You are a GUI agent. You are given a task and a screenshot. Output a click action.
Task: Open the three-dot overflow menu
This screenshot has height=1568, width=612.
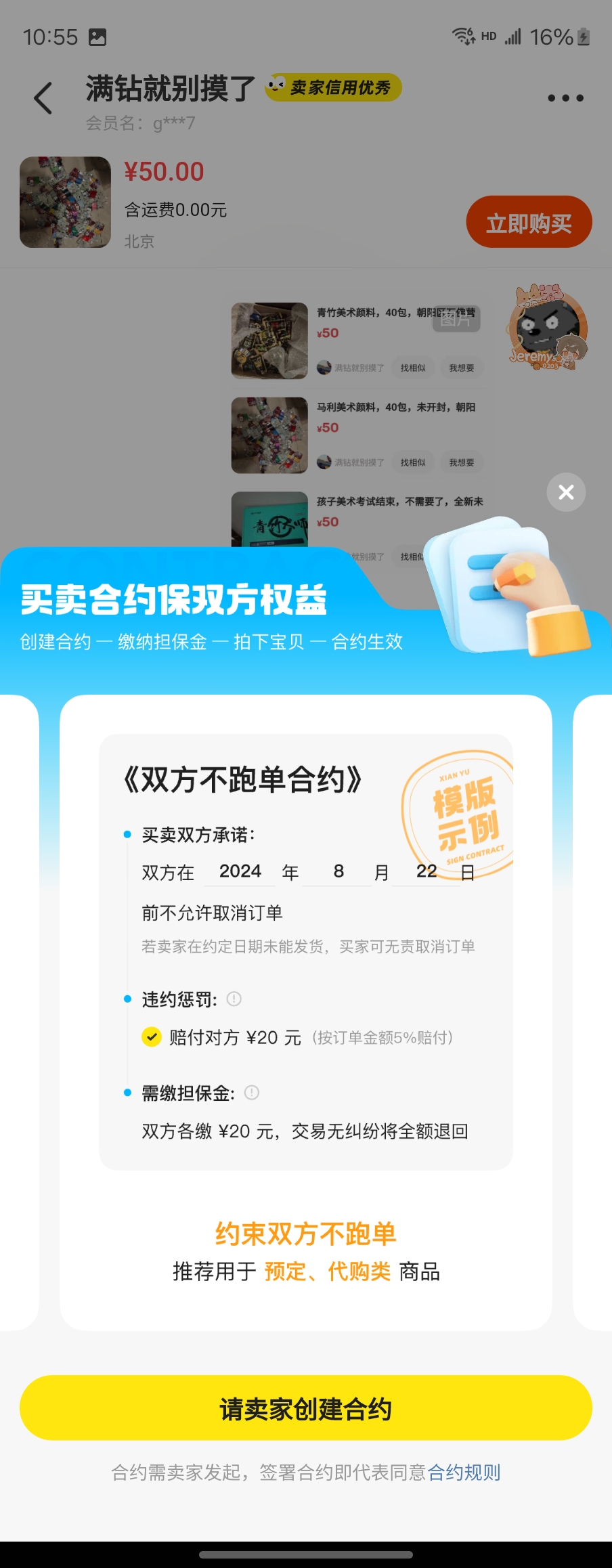click(565, 98)
